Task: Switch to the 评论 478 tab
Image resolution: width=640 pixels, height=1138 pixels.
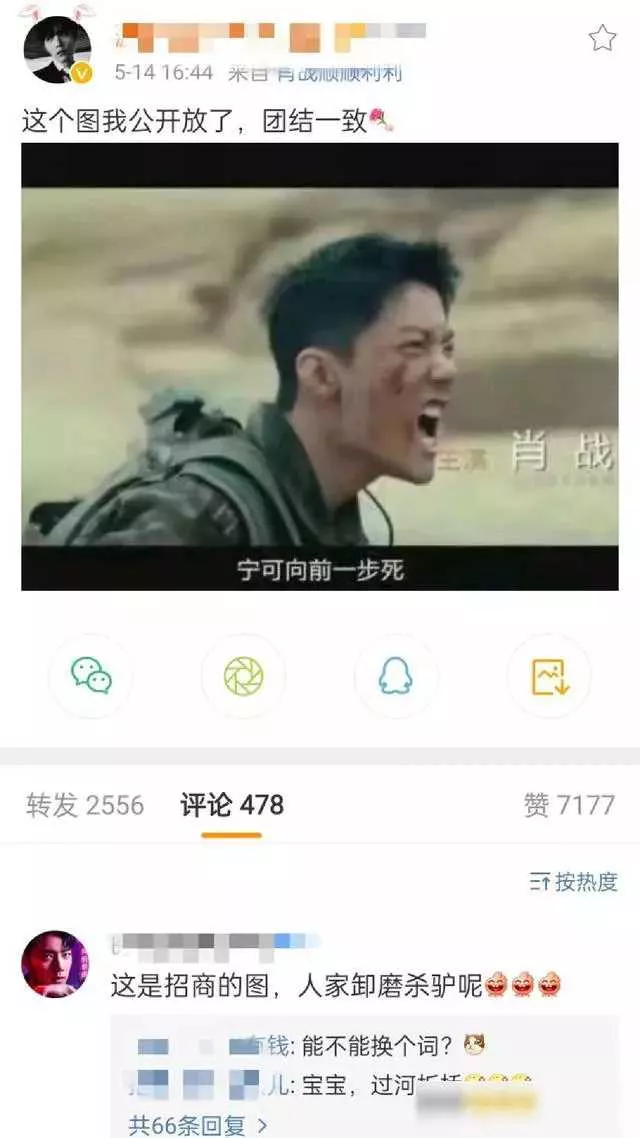Action: click(231, 805)
